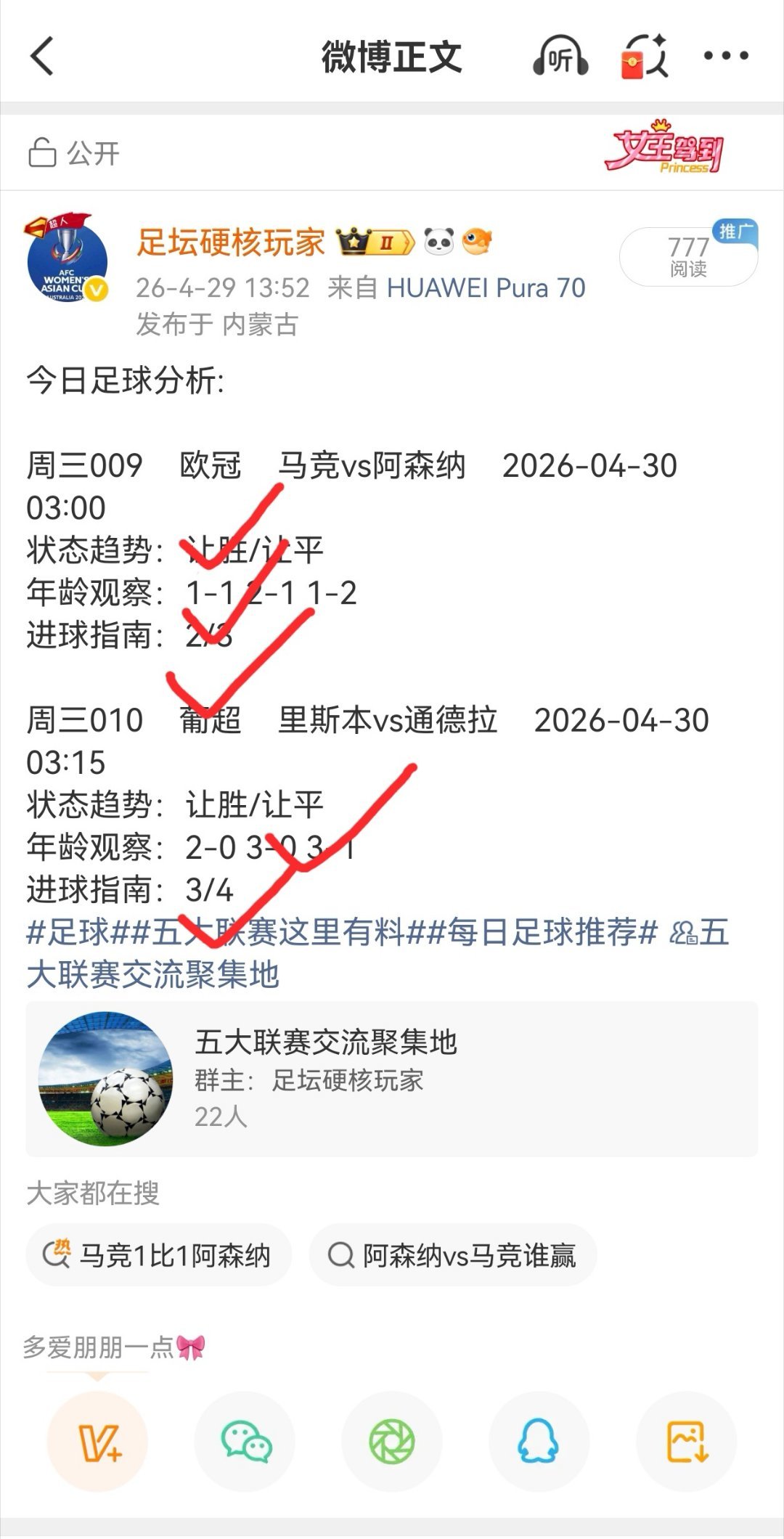Viewport: 784px width, 1539px height.
Task: Tap the fish badge next to the panda
Action: (476, 241)
